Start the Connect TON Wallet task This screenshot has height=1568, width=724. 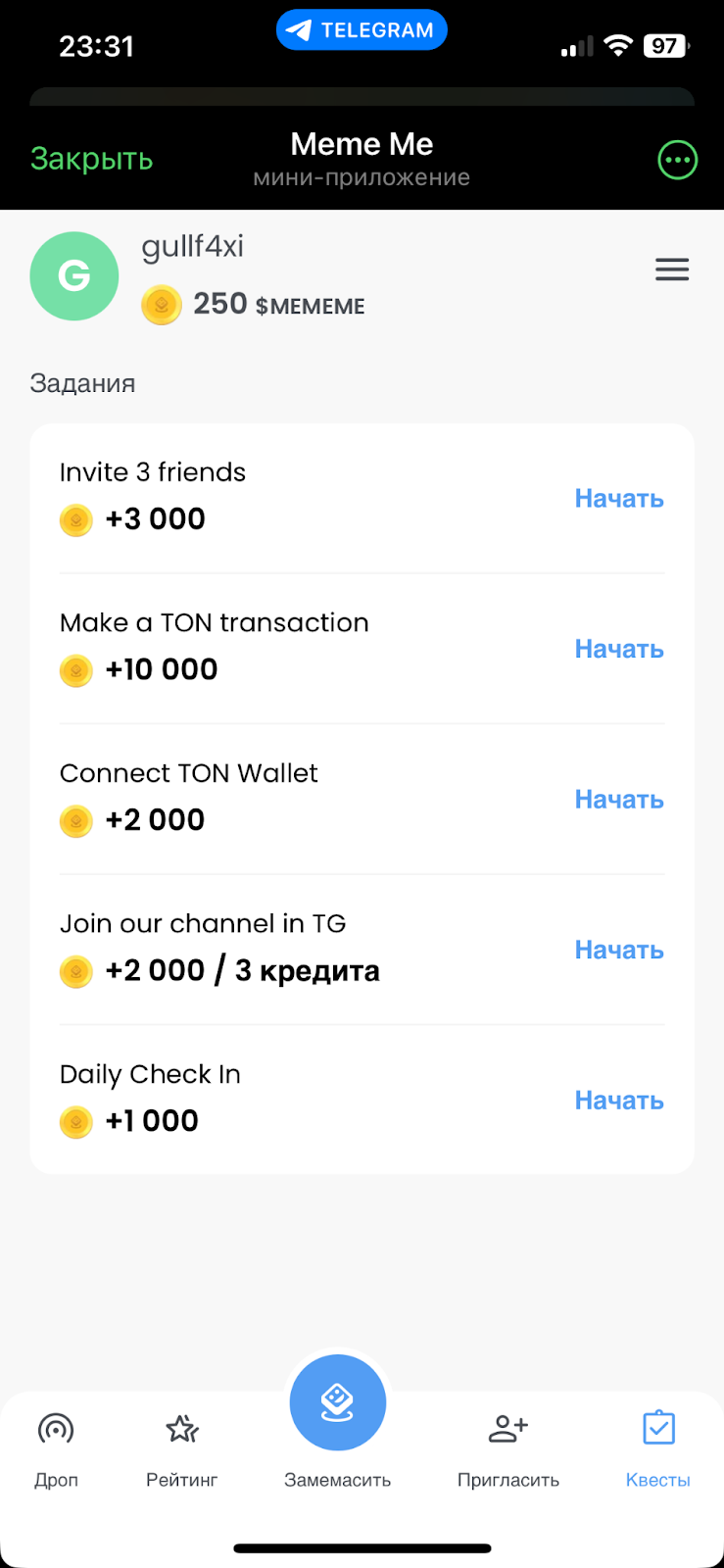(618, 800)
